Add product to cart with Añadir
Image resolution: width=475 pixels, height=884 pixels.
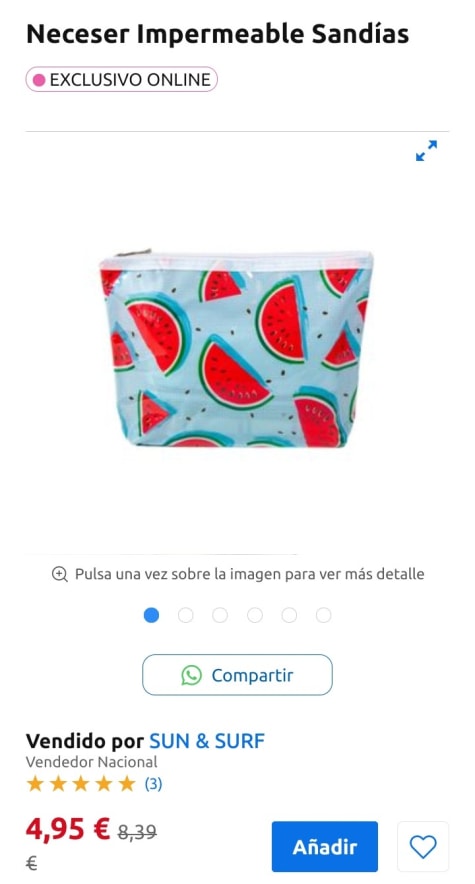click(325, 846)
